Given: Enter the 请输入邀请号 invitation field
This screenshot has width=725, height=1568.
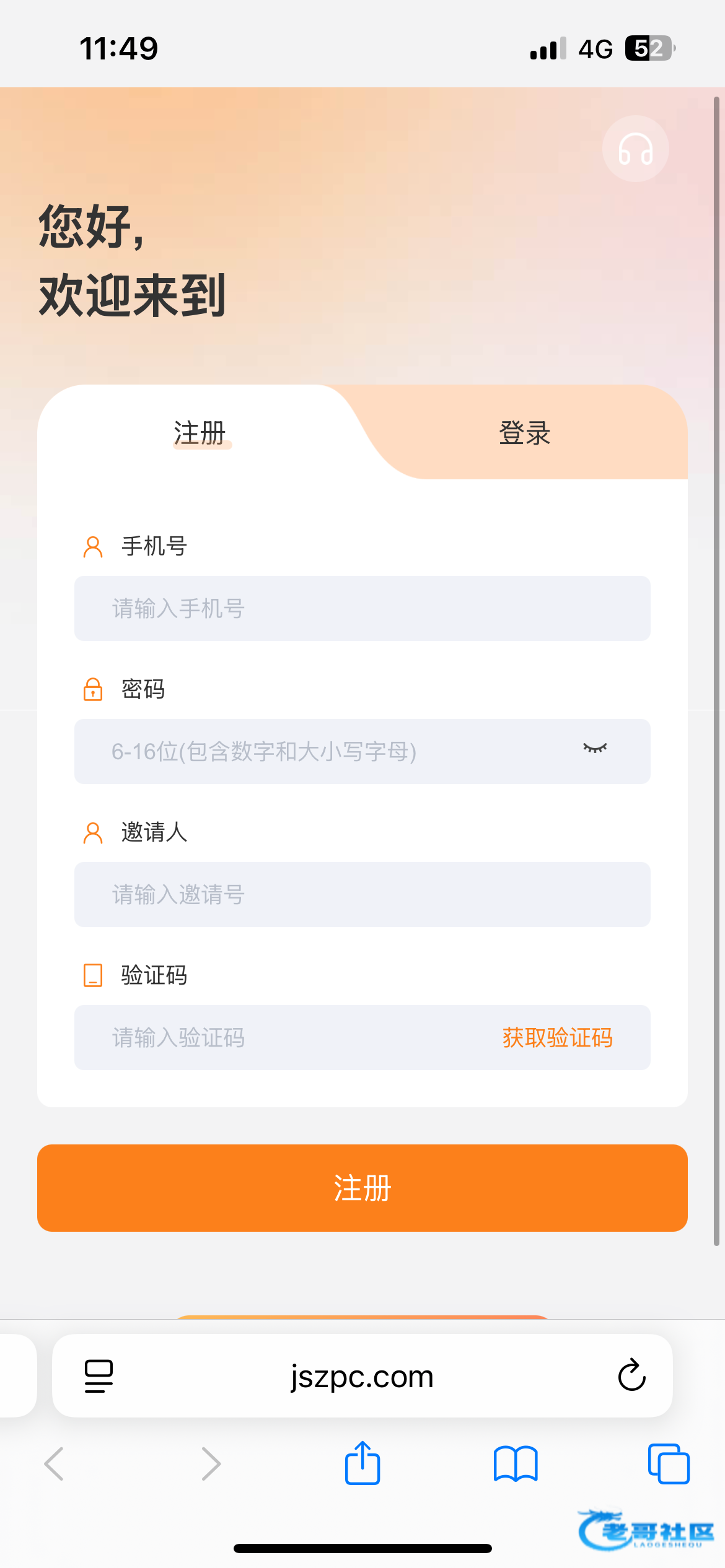Looking at the screenshot, I should (x=362, y=895).
